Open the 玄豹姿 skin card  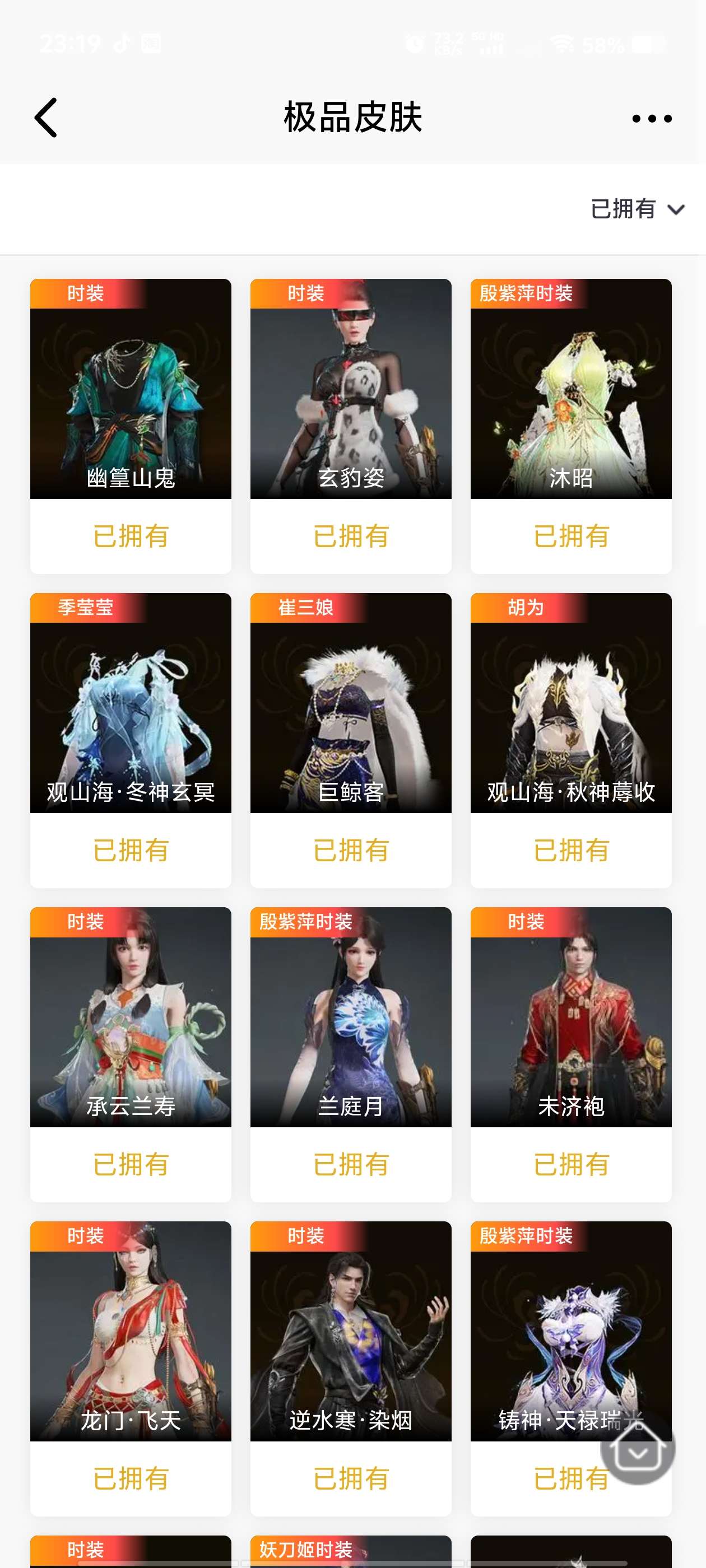point(350,402)
